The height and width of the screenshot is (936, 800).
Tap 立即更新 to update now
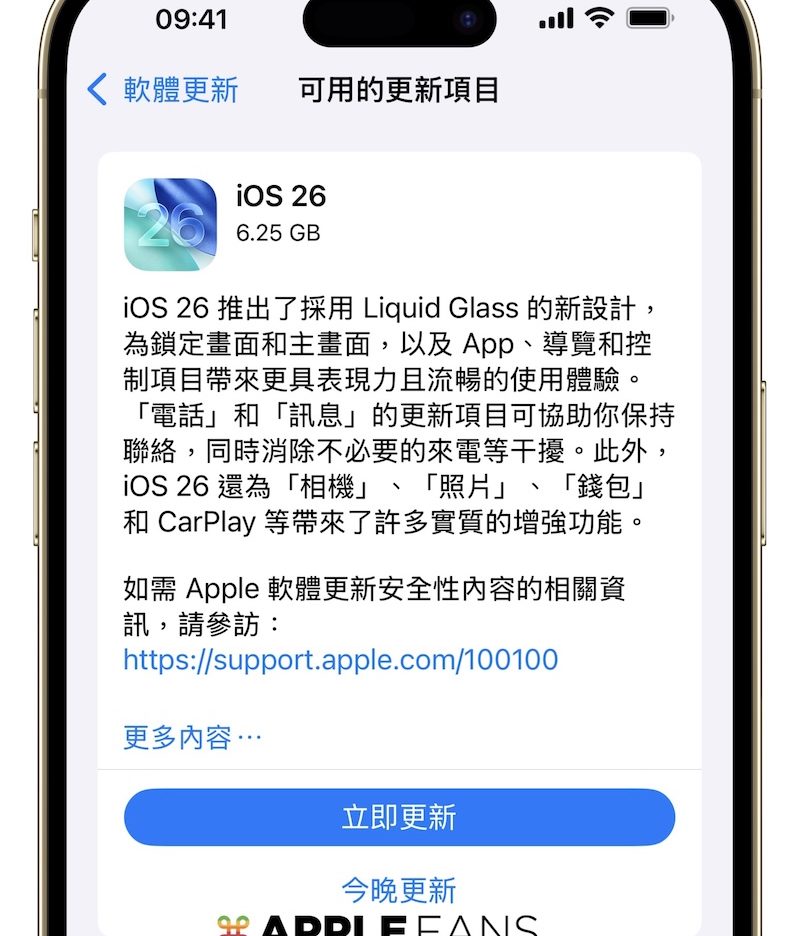tap(399, 817)
